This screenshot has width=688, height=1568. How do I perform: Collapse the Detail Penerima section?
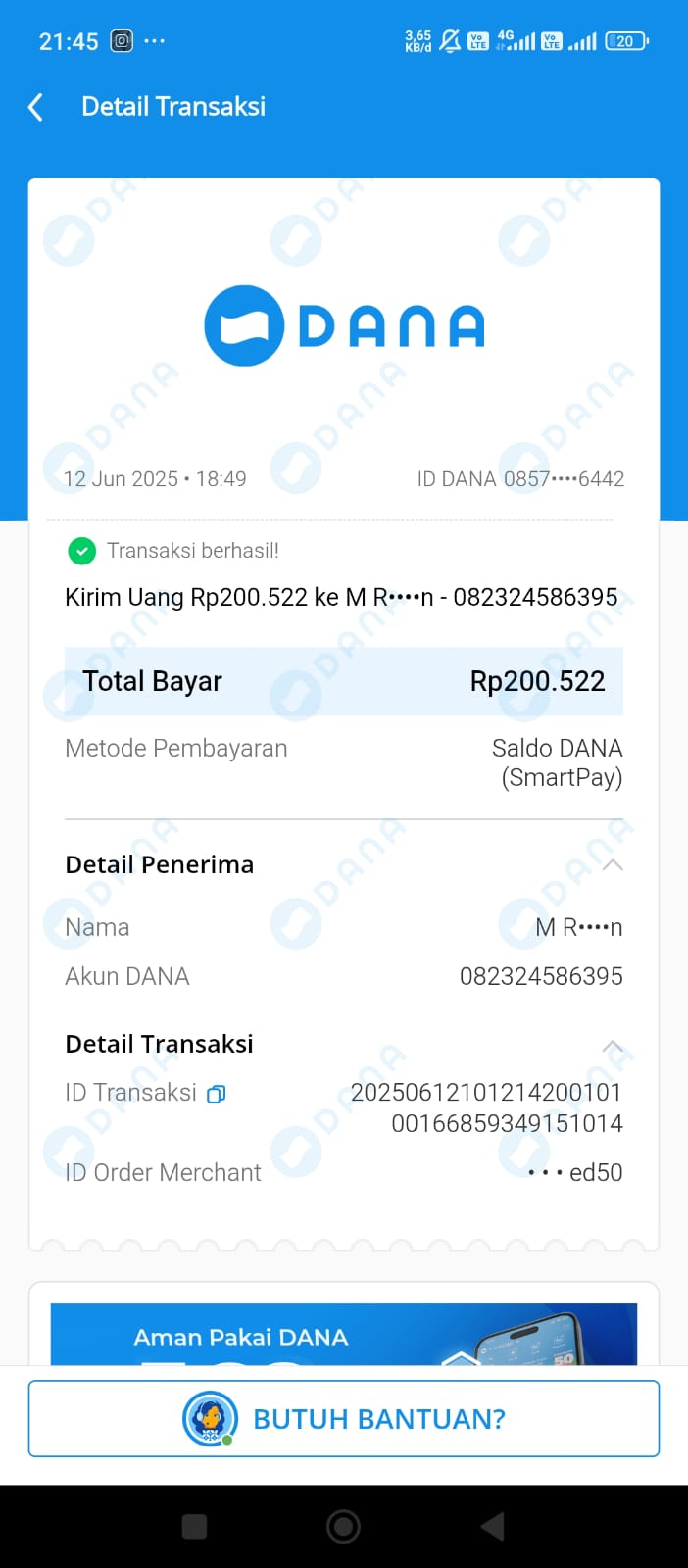613,864
